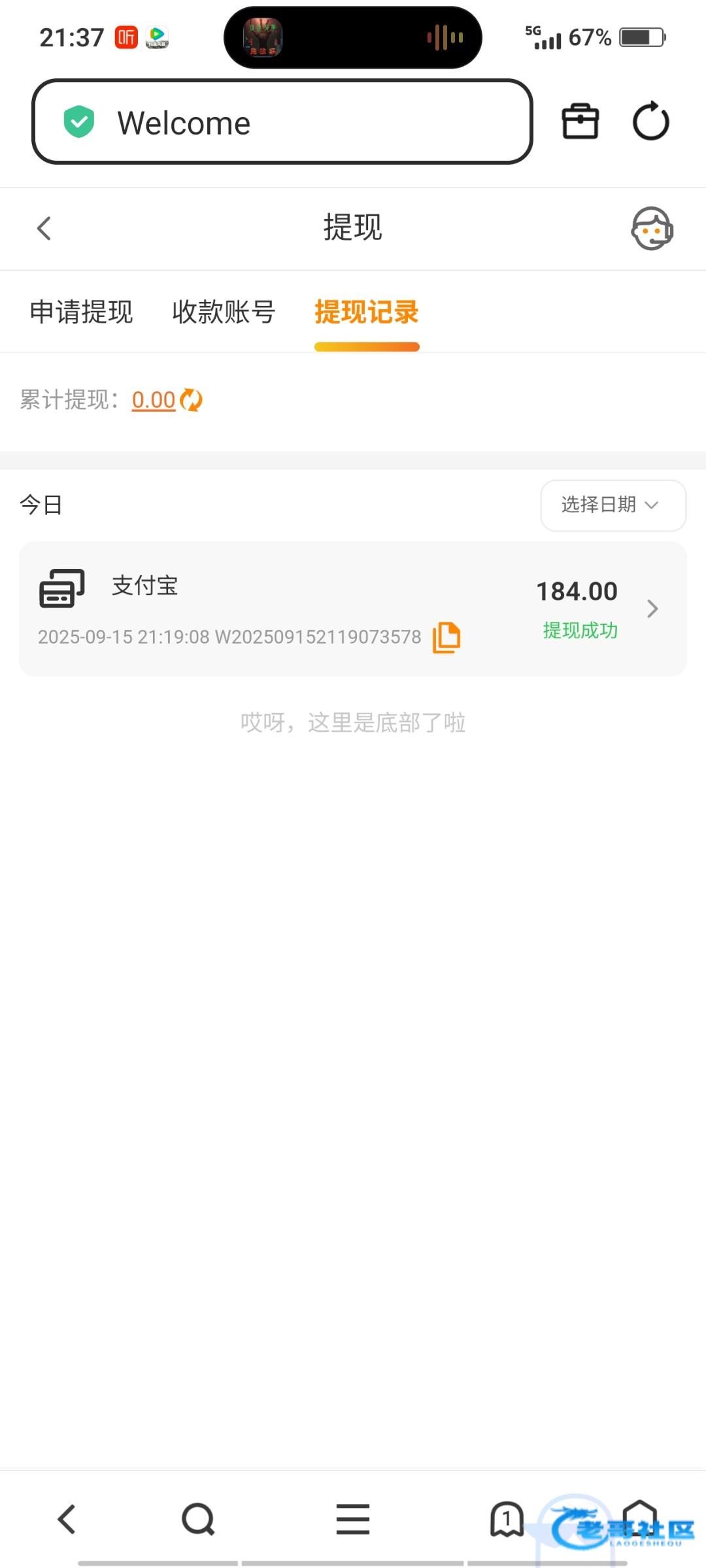Image resolution: width=706 pixels, height=1568 pixels.
Task: Select the 提现记录 tab
Action: click(x=367, y=312)
